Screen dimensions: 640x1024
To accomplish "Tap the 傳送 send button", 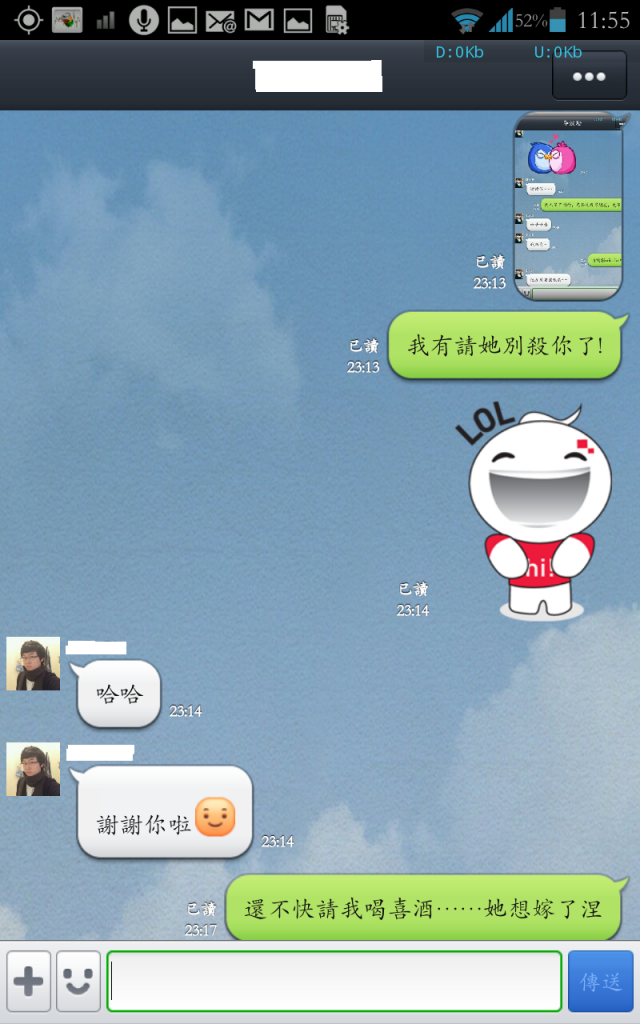I will click(x=600, y=981).
